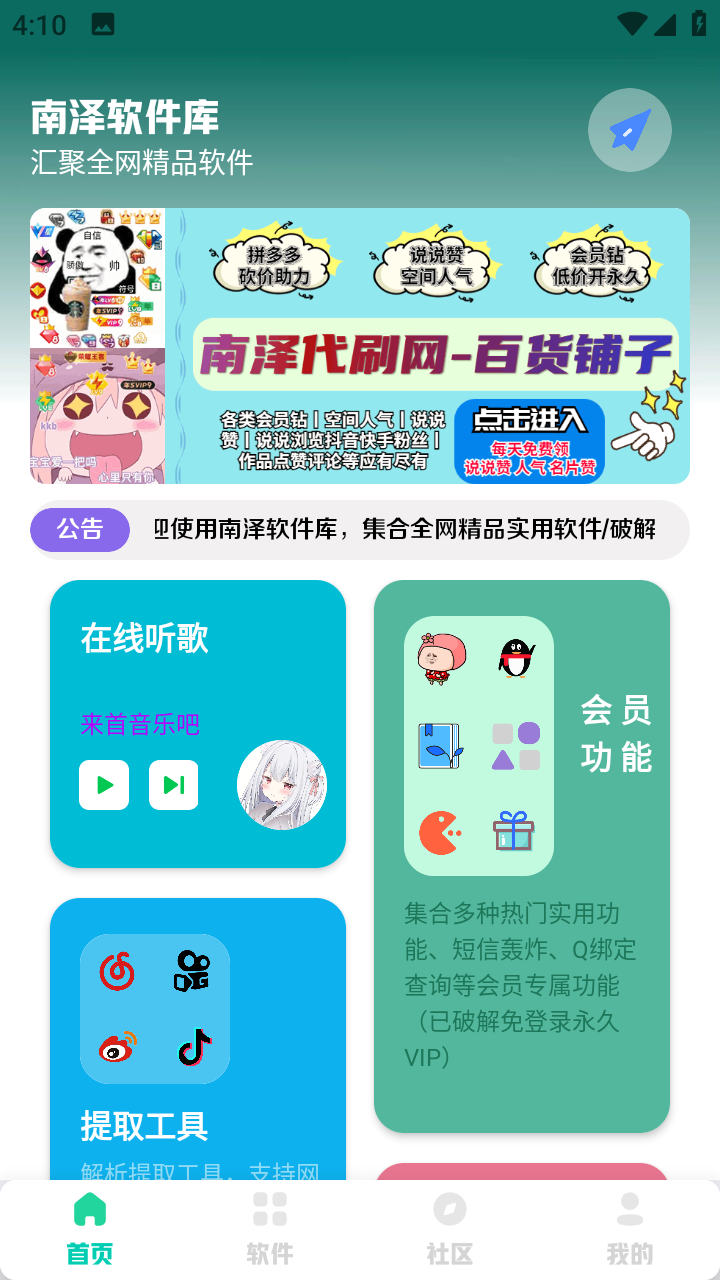Open the 会员功能 card
This screenshot has height=1280, width=720.
521,856
